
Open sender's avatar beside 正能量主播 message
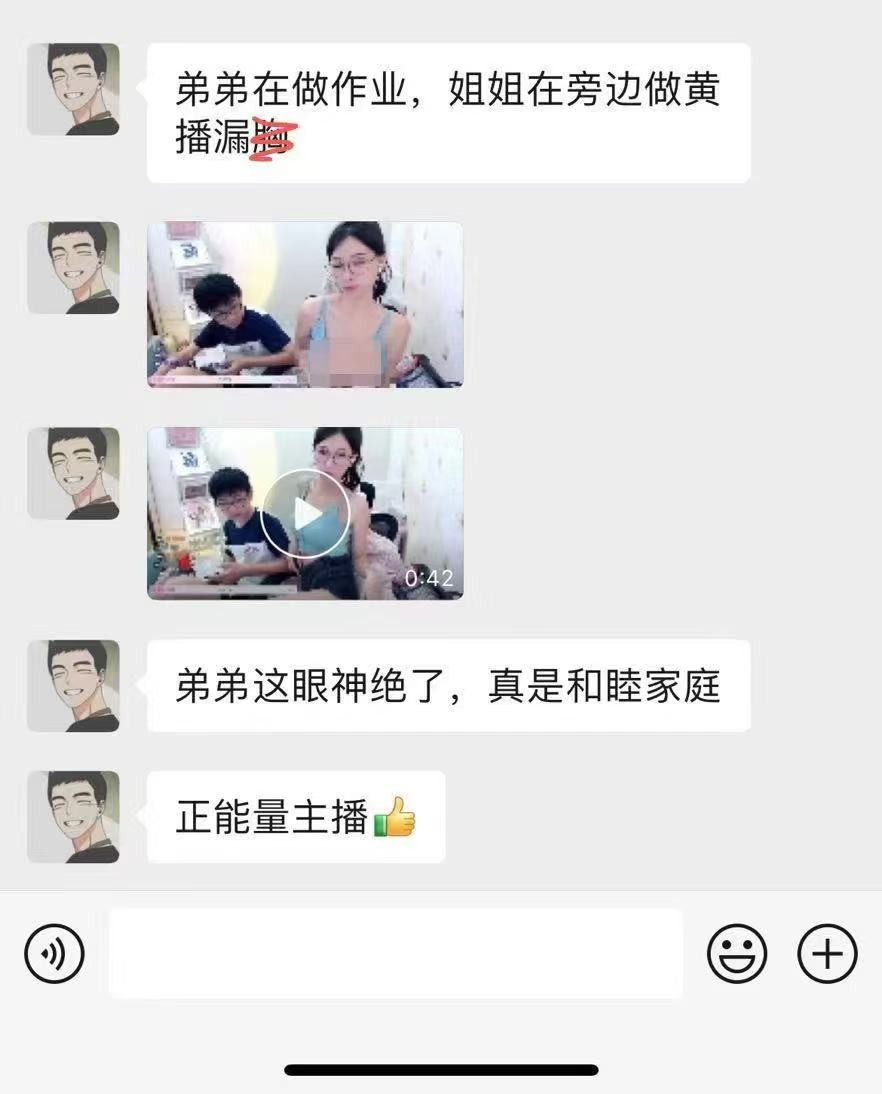pos(73,816)
